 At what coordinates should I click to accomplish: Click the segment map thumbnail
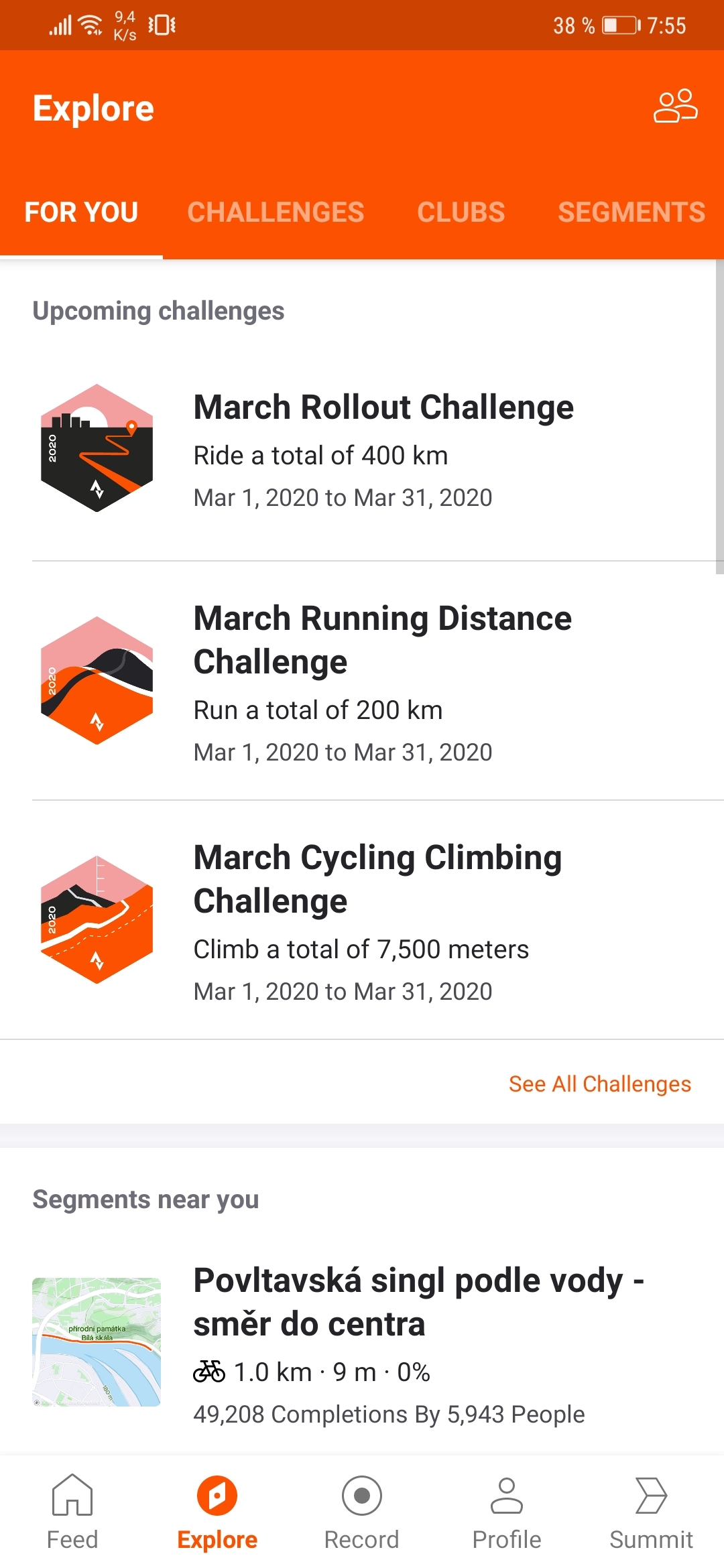pos(97,1340)
